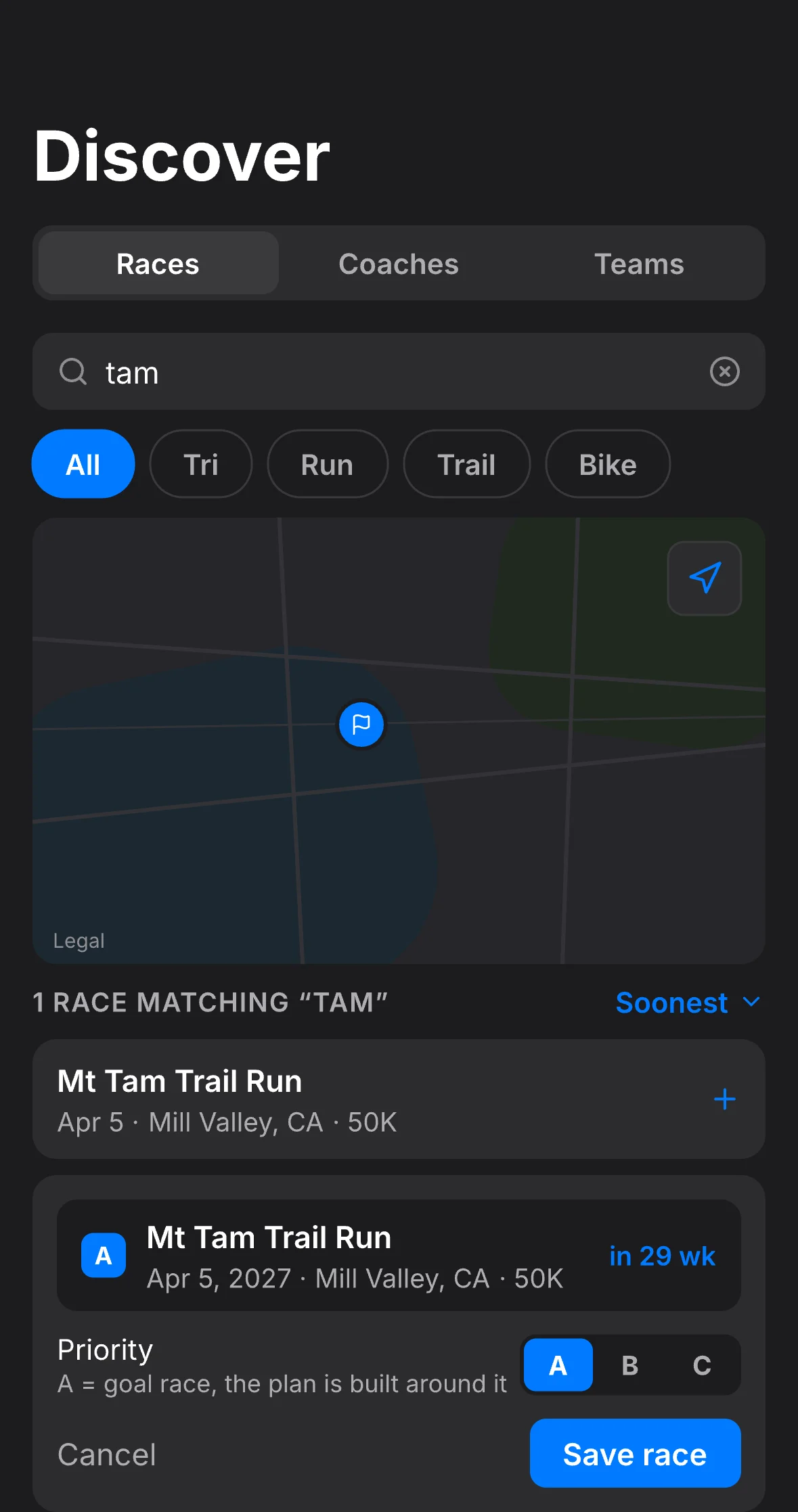Set race priority to B
Viewport: 798px width, 1512px height.
point(630,1365)
